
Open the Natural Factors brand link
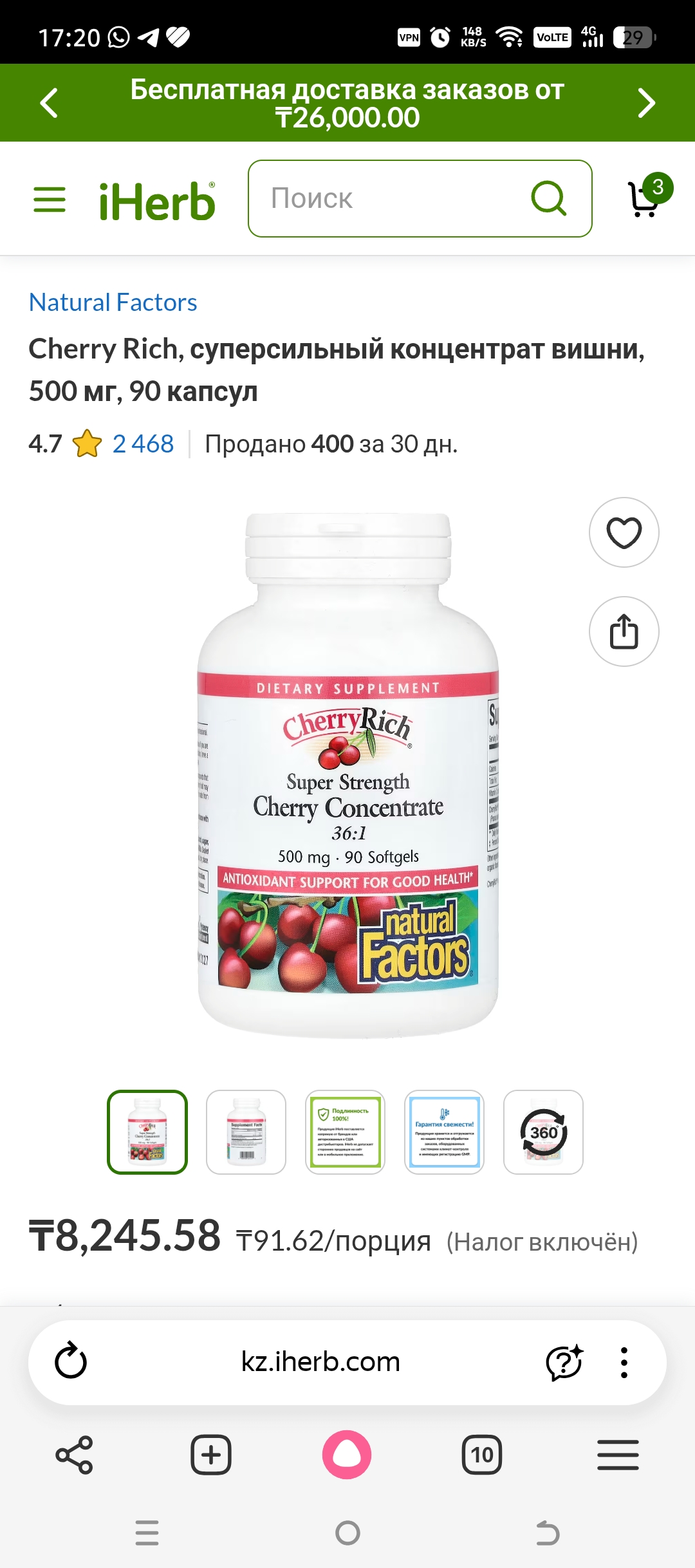113,303
